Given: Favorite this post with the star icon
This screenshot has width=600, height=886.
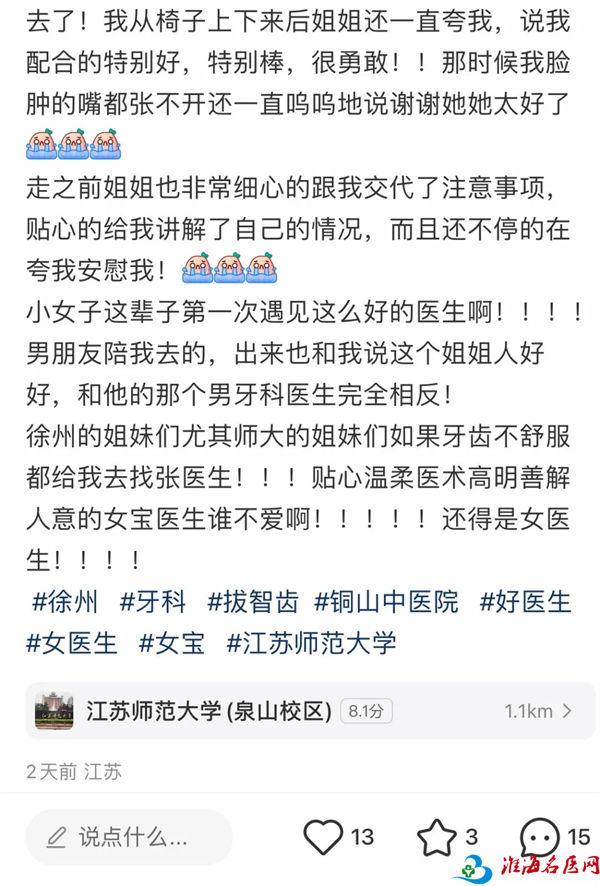Looking at the screenshot, I should pyautogui.click(x=436, y=836).
